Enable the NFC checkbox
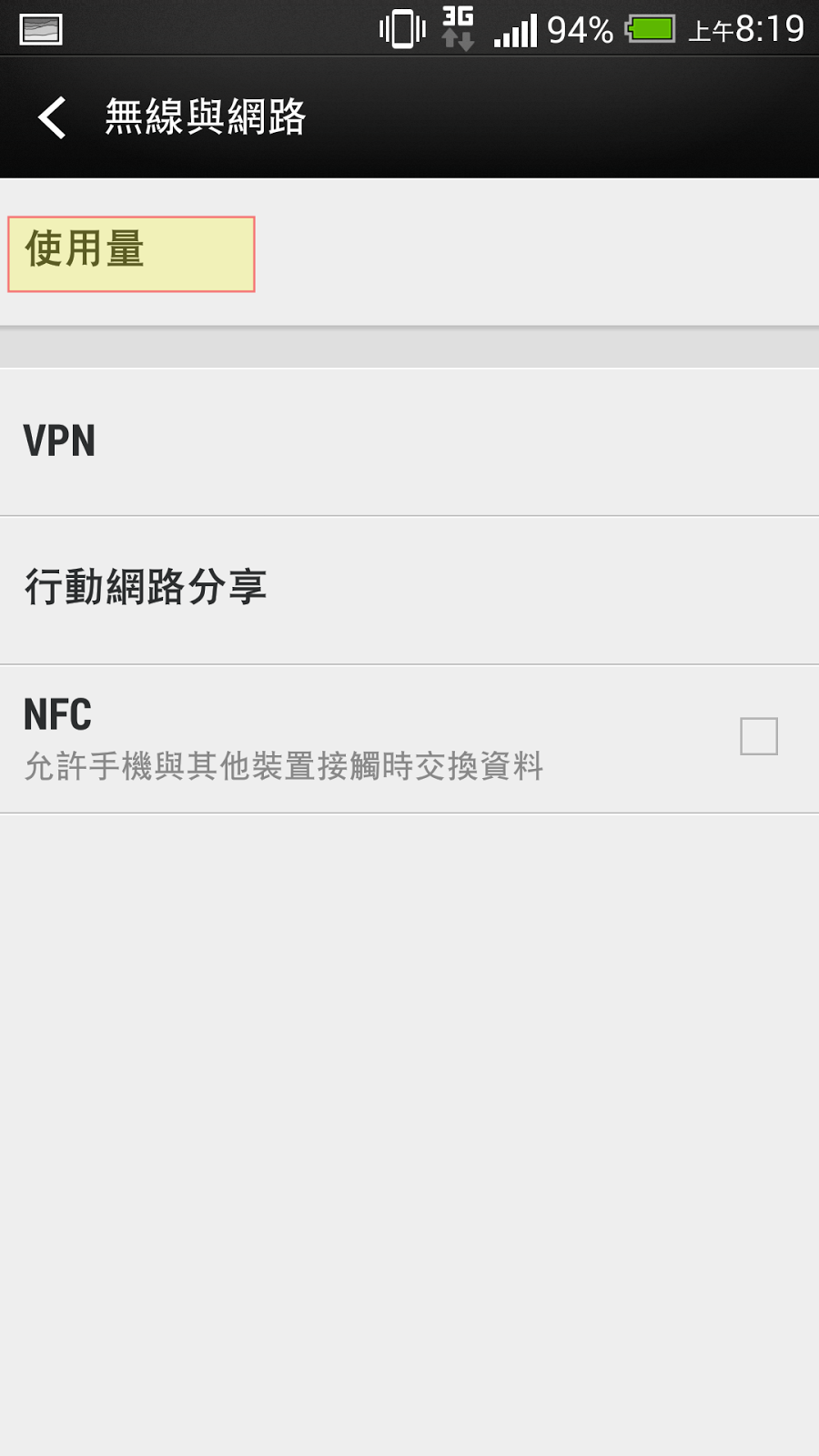This screenshot has height=1456, width=819. coord(758,736)
